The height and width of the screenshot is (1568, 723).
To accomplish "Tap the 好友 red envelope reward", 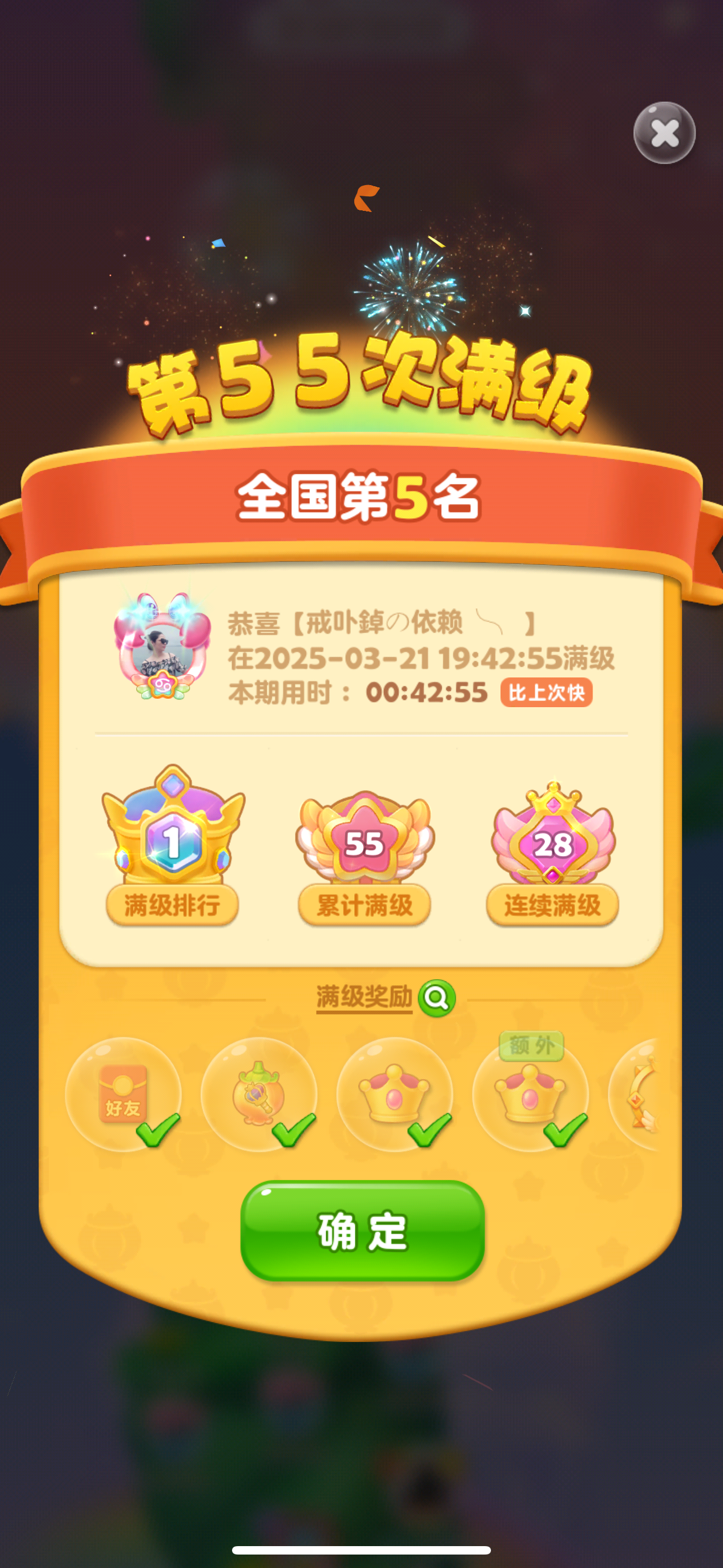I will click(x=123, y=1094).
